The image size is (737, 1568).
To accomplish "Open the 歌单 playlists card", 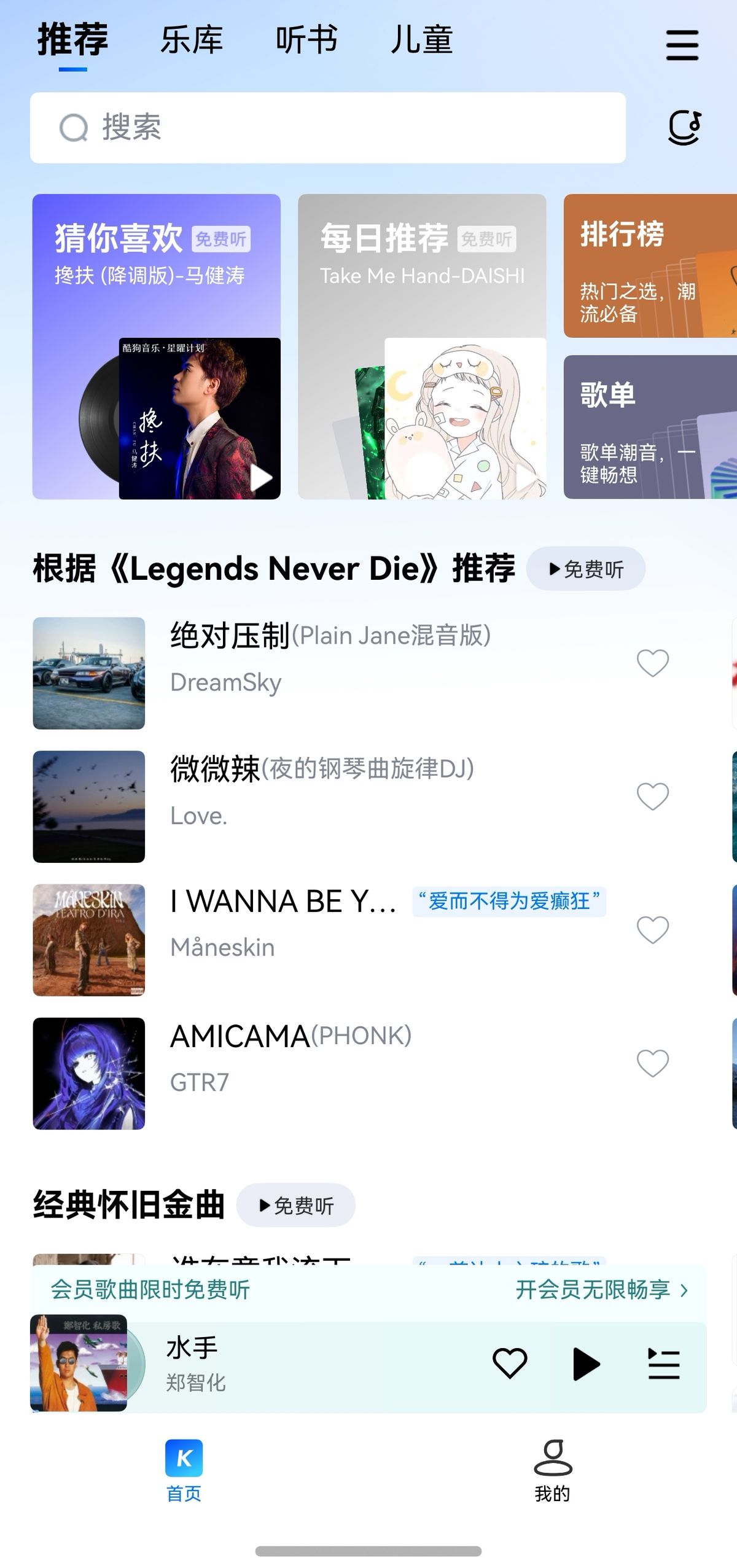I will pyautogui.click(x=650, y=427).
